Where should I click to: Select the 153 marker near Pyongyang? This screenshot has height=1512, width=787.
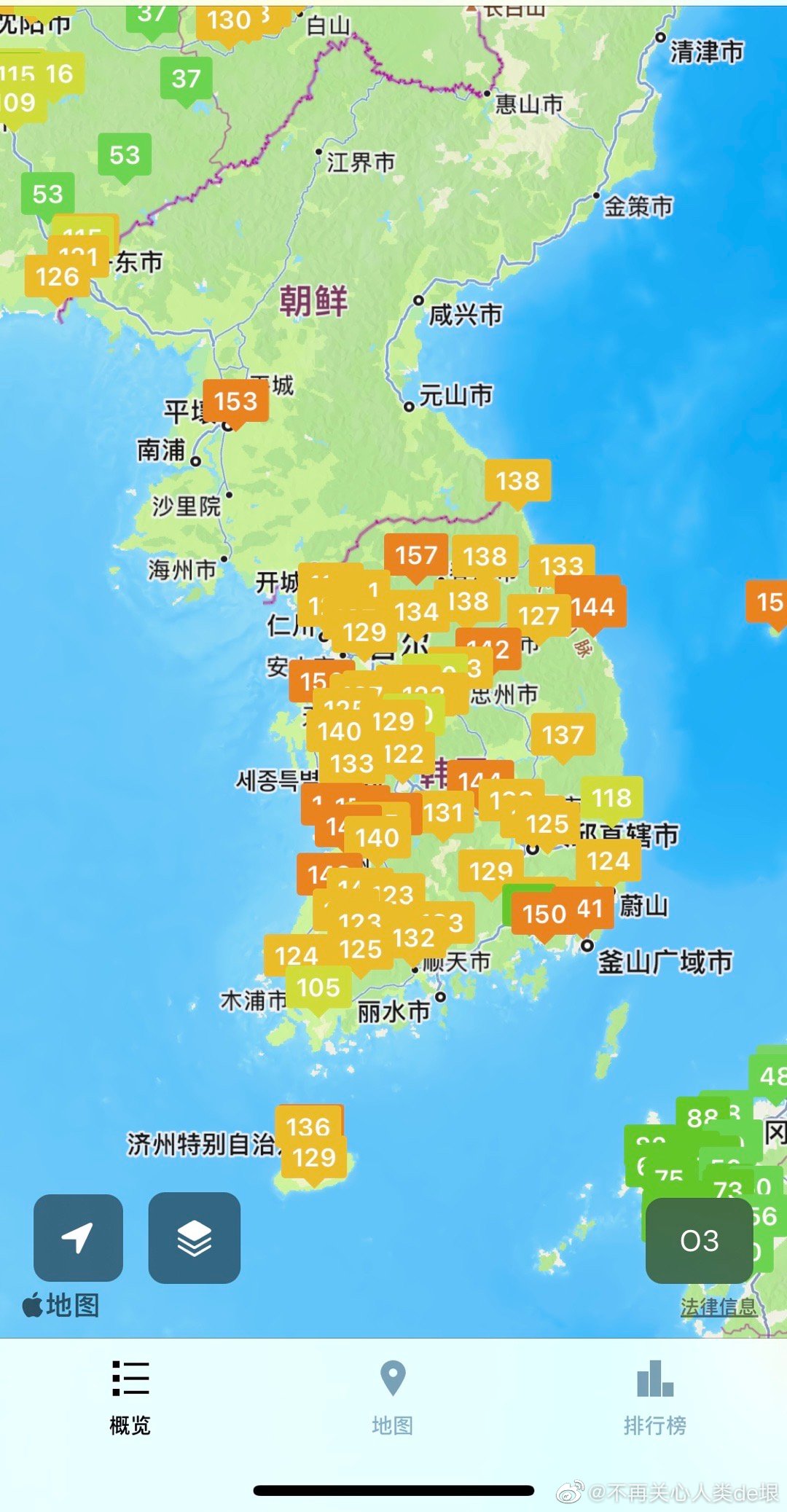[x=236, y=401]
